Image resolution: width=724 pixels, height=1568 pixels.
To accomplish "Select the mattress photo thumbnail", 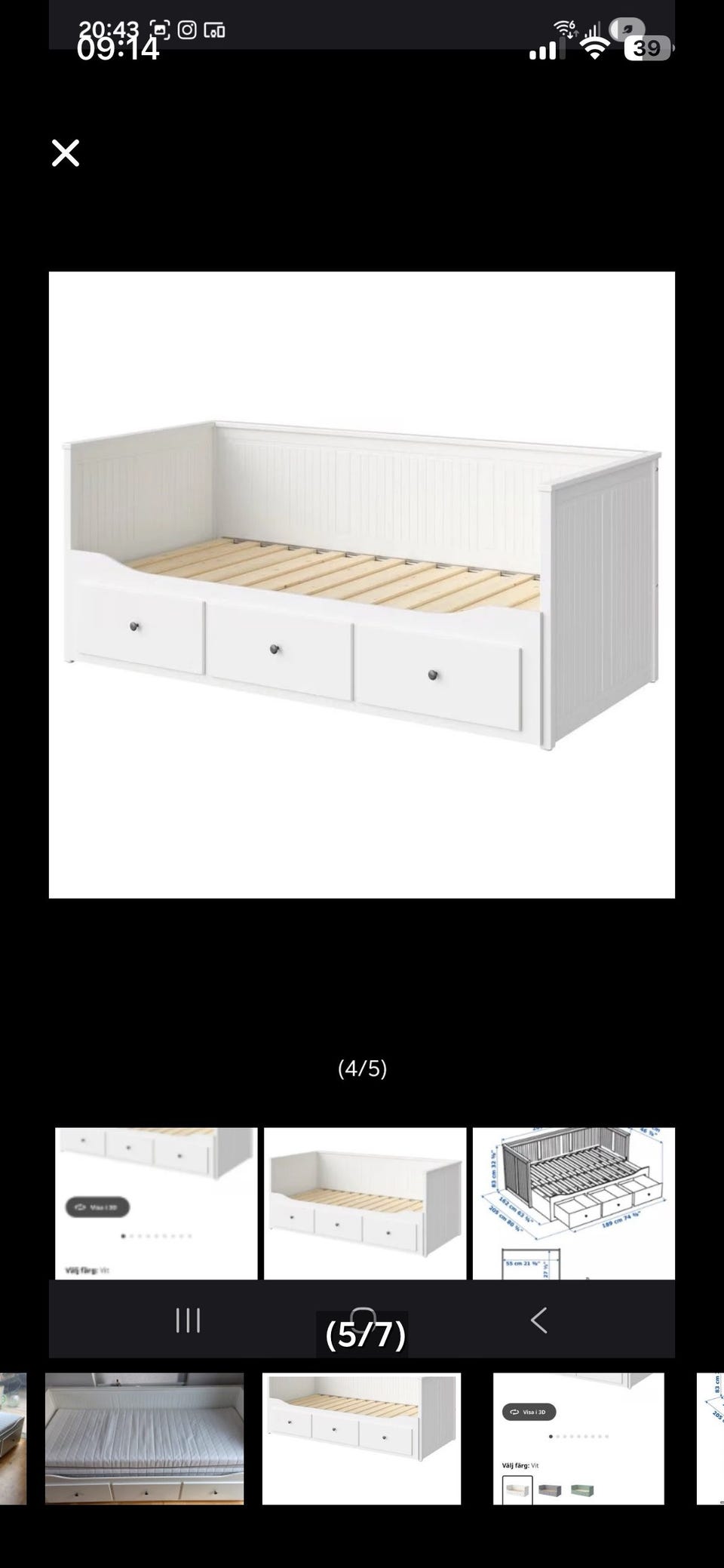I will click(x=144, y=1438).
